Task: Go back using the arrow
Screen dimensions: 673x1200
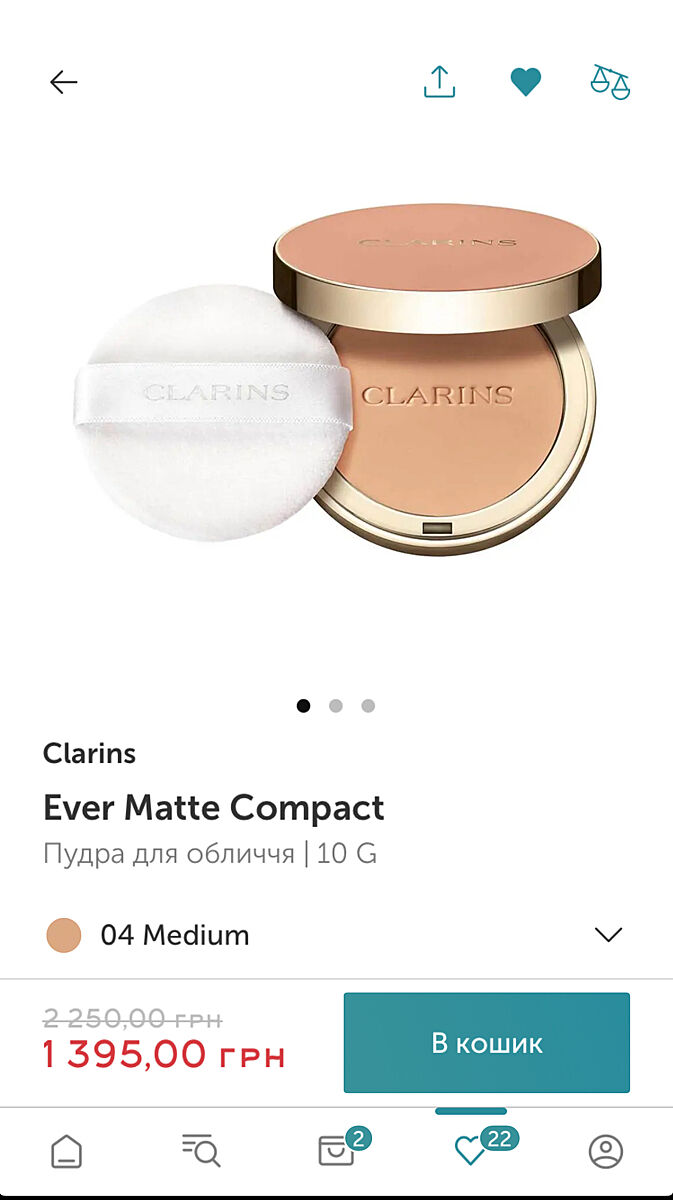Action: pos(64,82)
